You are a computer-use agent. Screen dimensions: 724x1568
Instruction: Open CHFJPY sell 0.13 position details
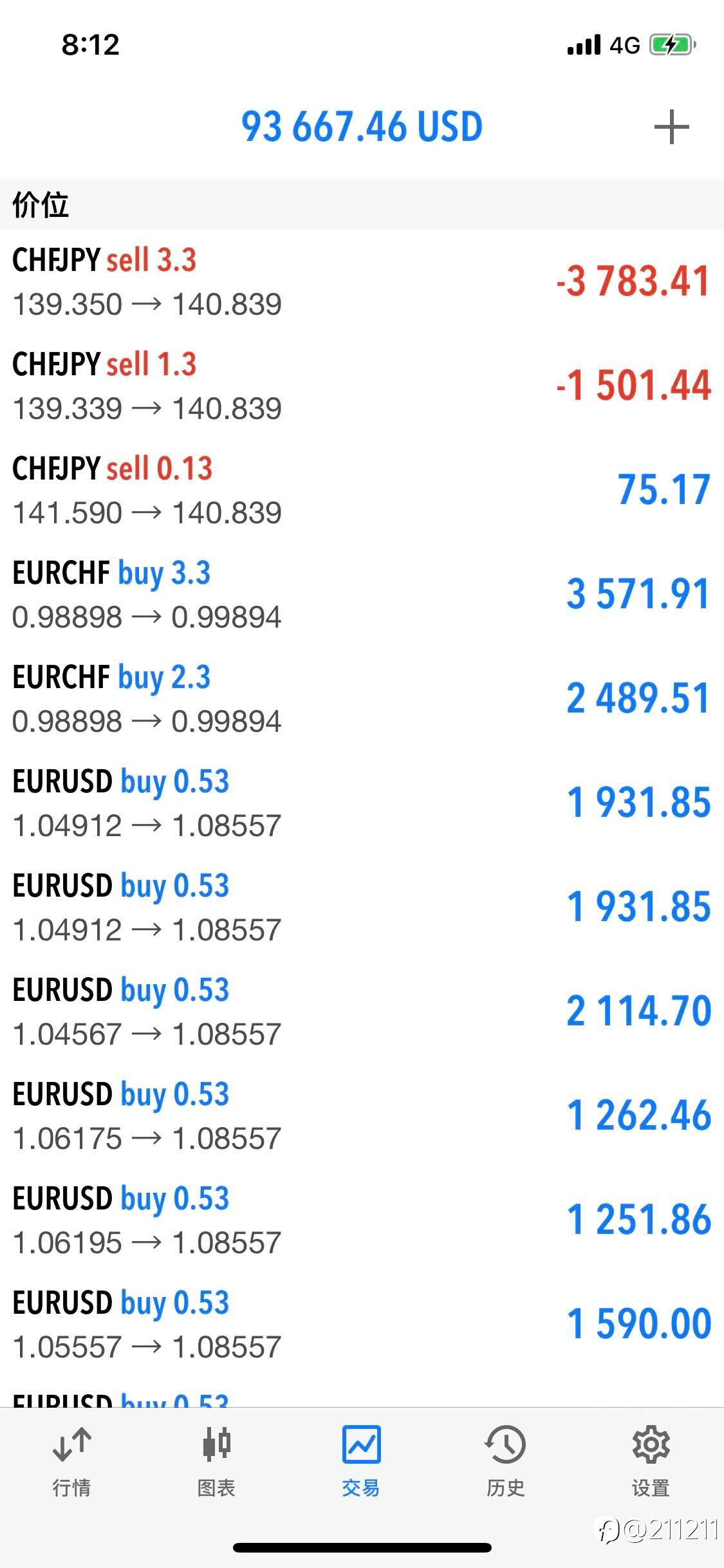[x=362, y=490]
